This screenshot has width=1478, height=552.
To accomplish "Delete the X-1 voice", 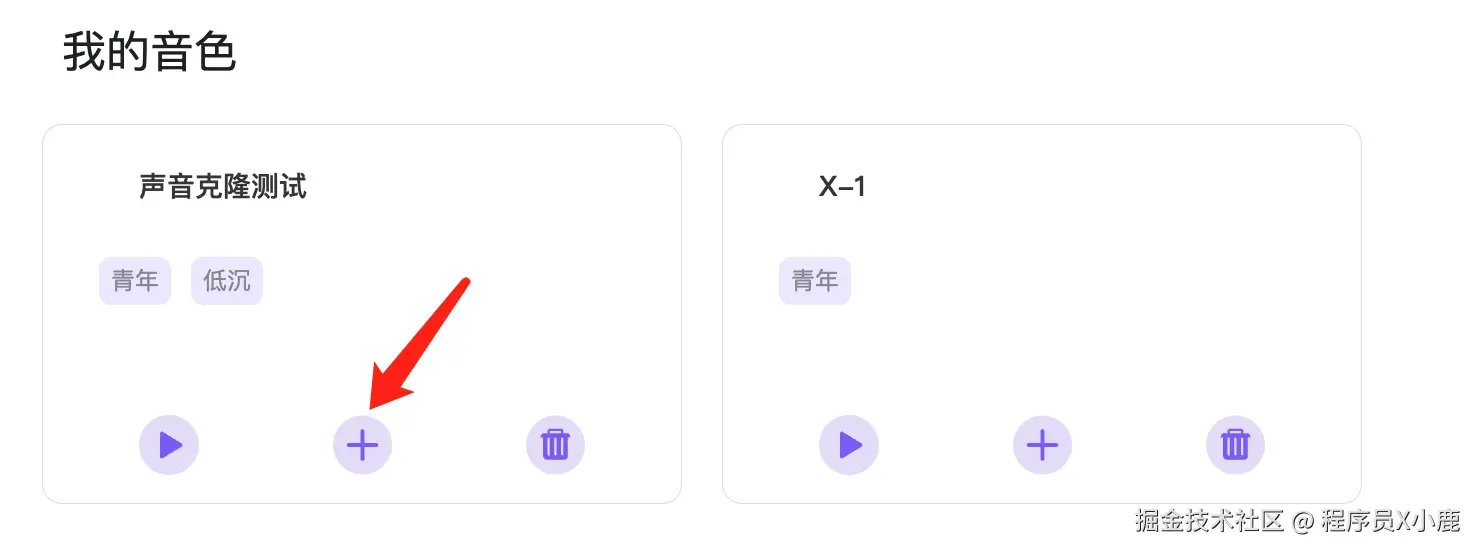I will coord(1235,444).
